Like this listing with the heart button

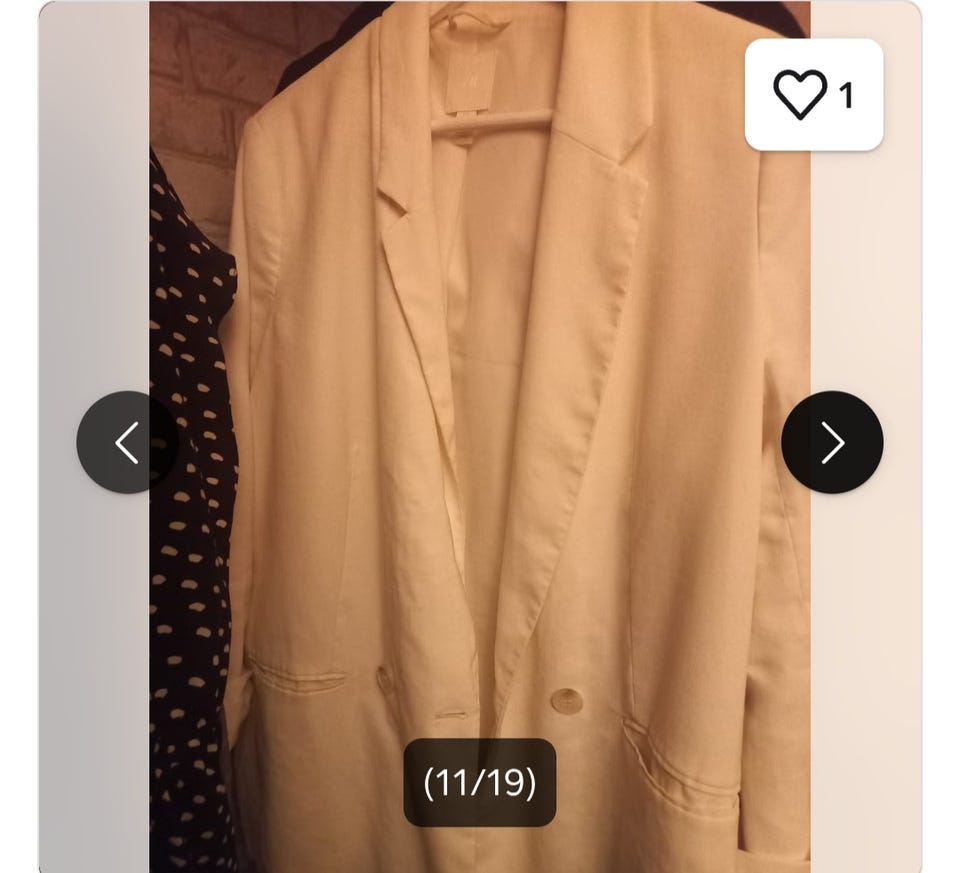tap(812, 95)
